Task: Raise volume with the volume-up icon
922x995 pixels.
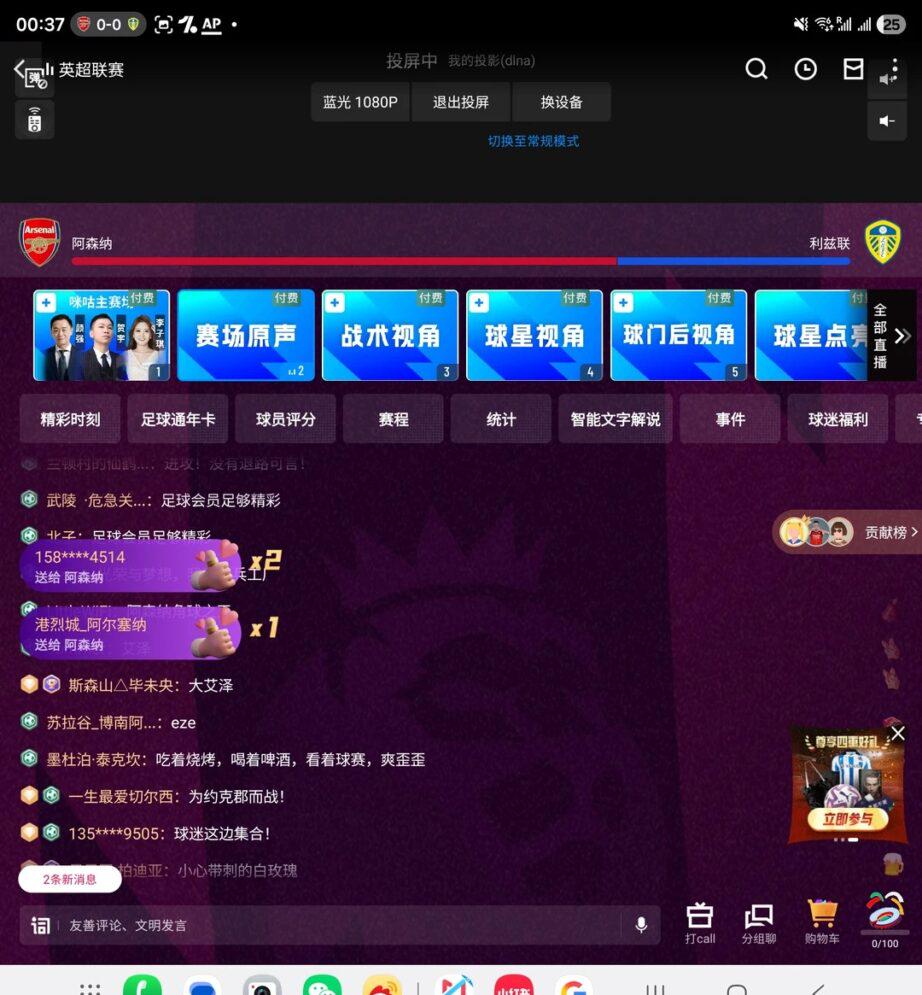Action: tap(886, 77)
